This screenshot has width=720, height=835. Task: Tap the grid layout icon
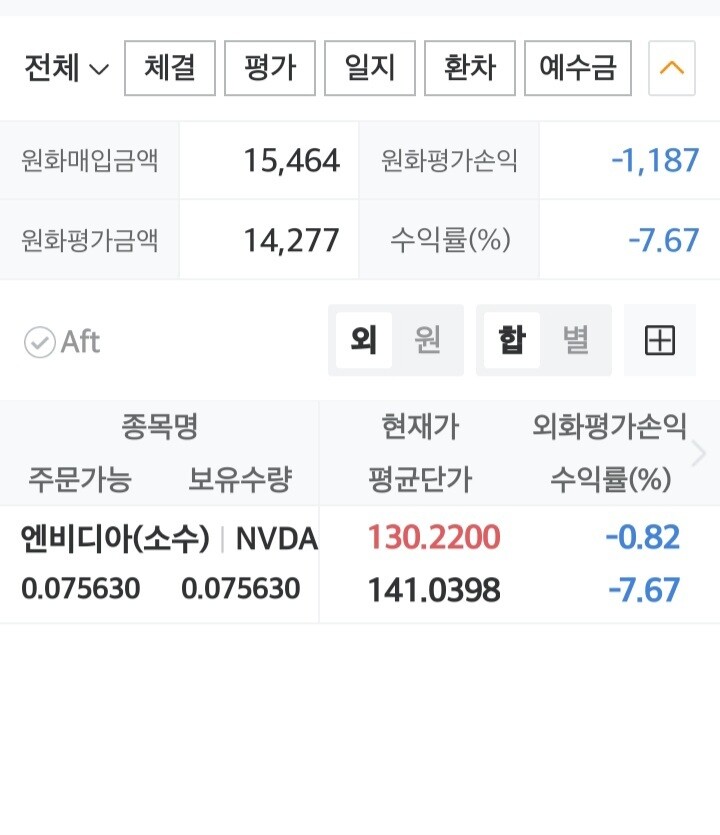tap(660, 340)
